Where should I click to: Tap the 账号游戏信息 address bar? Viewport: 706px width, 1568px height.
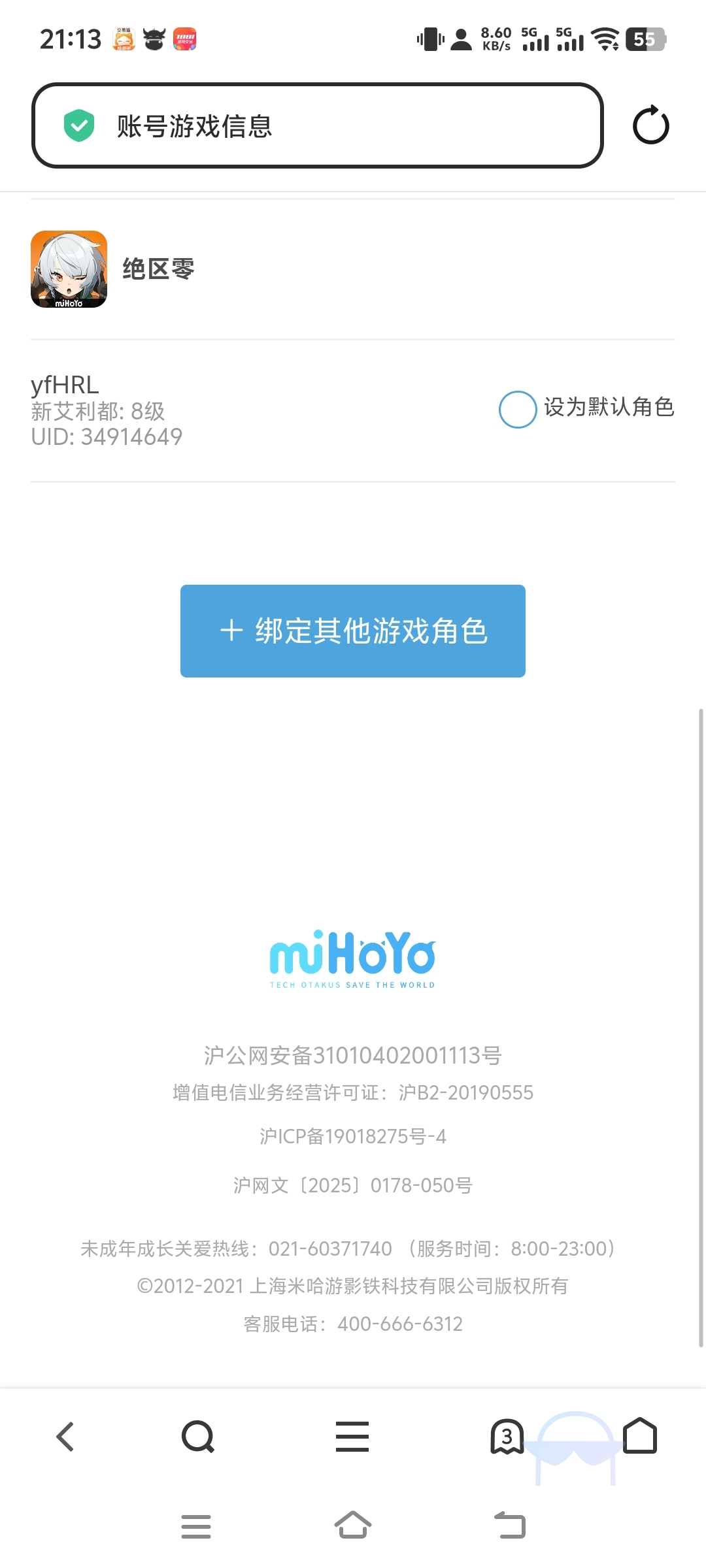click(317, 125)
